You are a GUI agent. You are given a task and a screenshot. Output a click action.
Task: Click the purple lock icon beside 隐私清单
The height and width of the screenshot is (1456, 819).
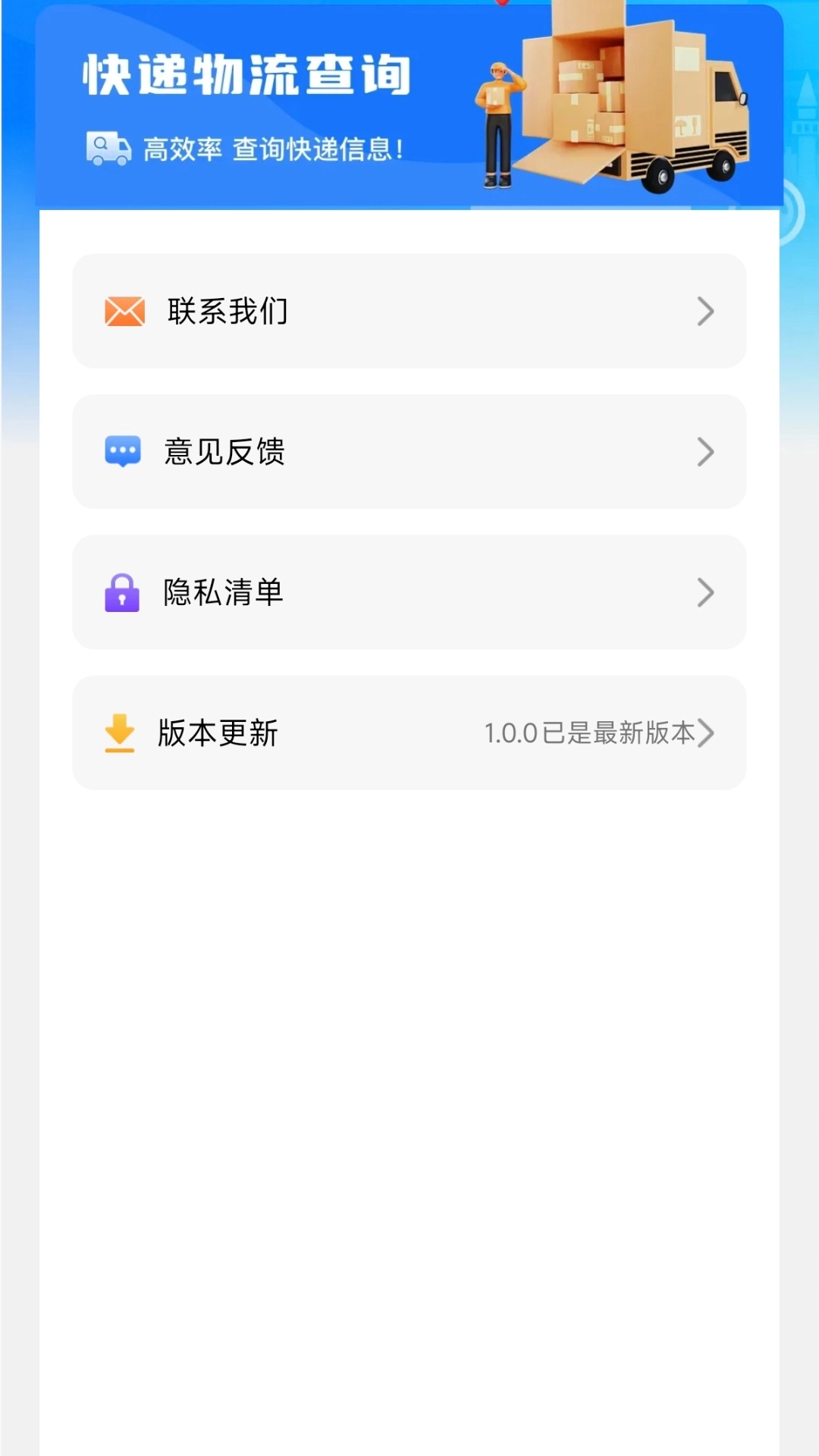(x=122, y=593)
